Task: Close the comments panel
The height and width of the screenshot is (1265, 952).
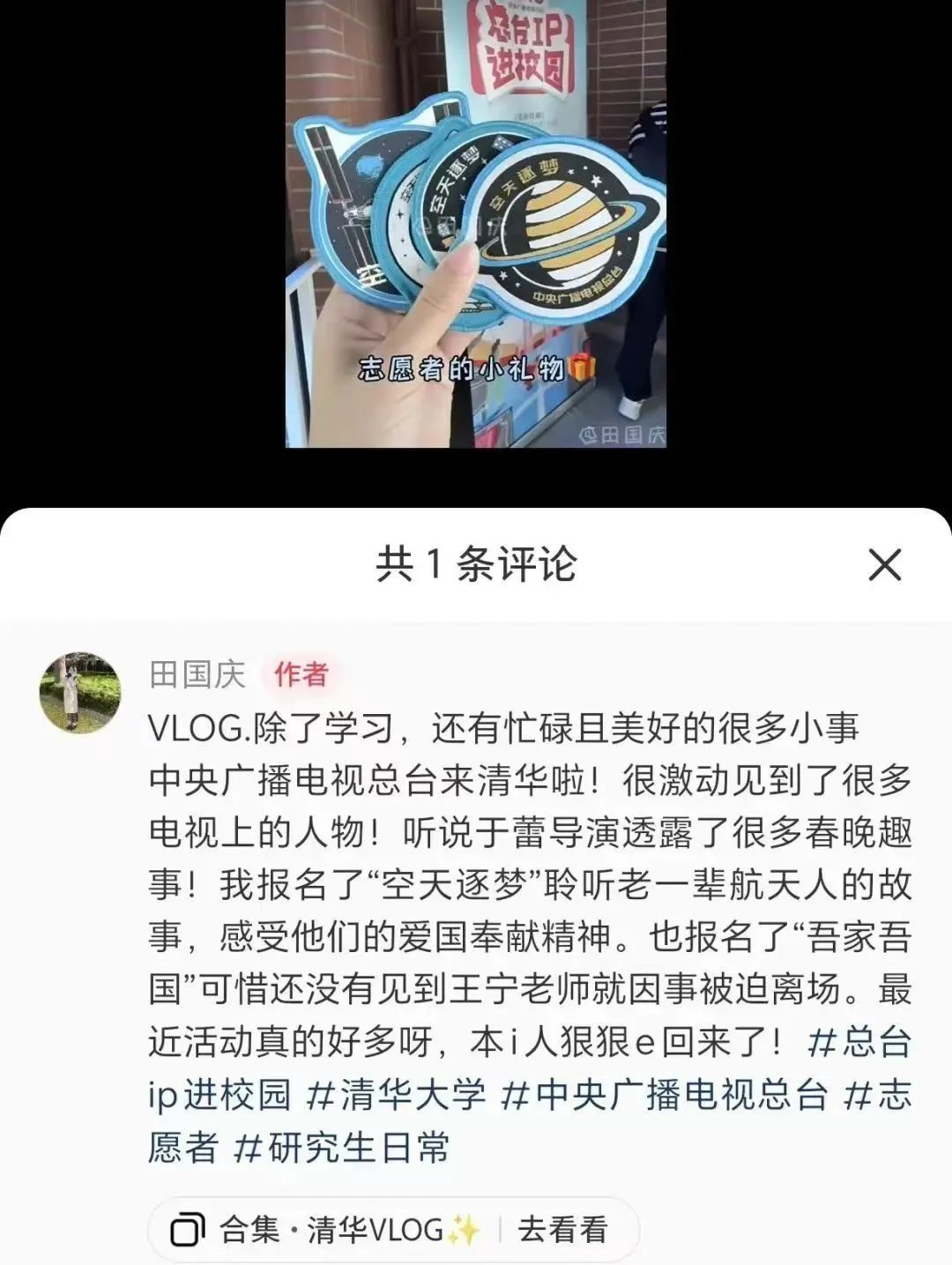Action: pyautogui.click(x=884, y=564)
